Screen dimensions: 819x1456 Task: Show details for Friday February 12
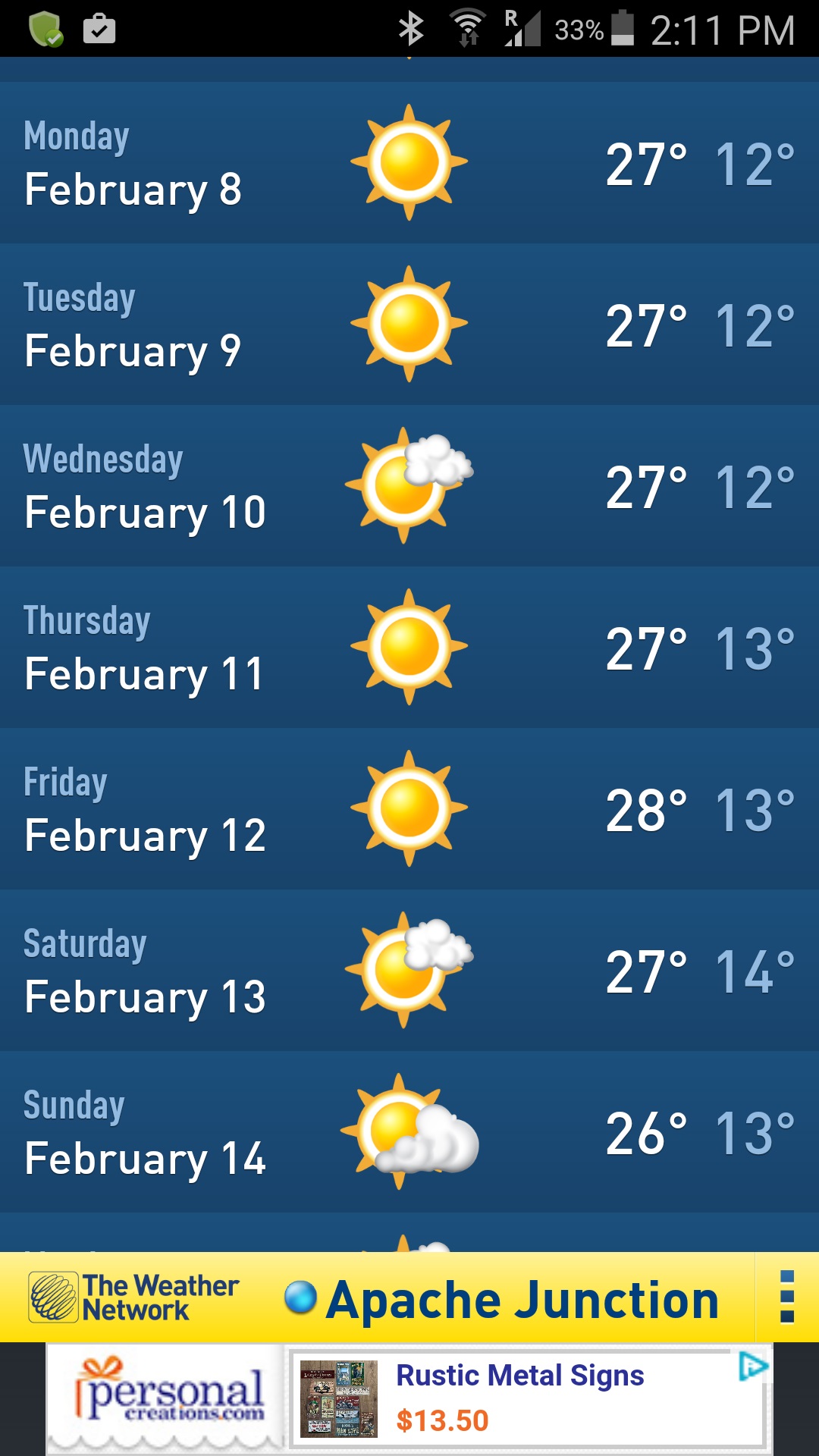click(x=409, y=809)
